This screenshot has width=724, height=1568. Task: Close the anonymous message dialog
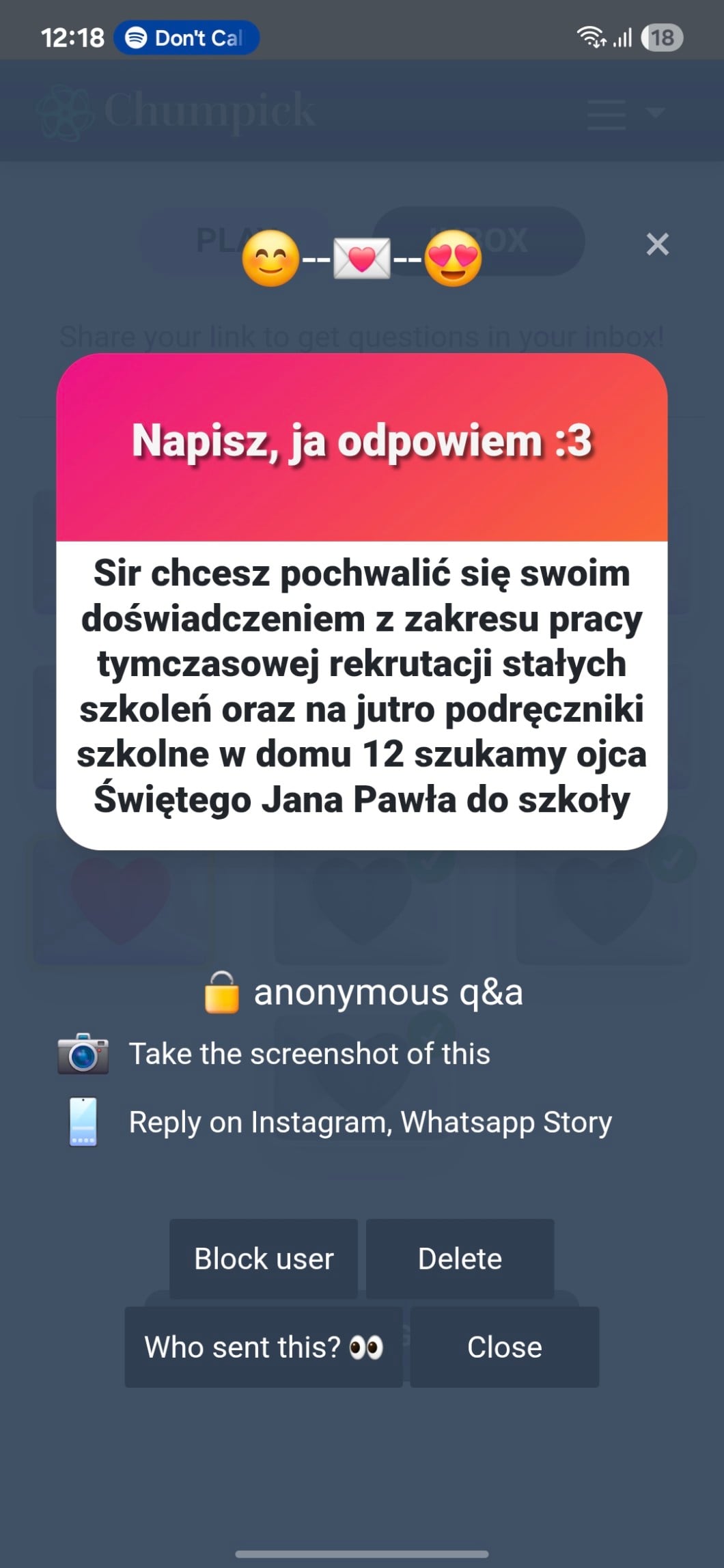[x=505, y=1347]
